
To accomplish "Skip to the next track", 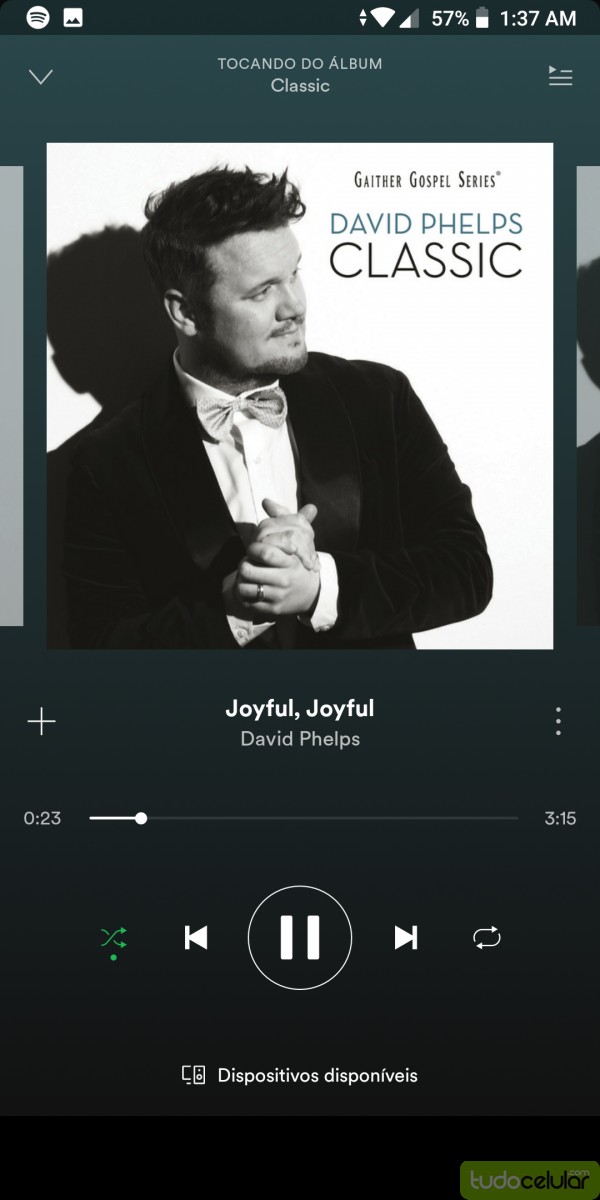I will click(405, 937).
